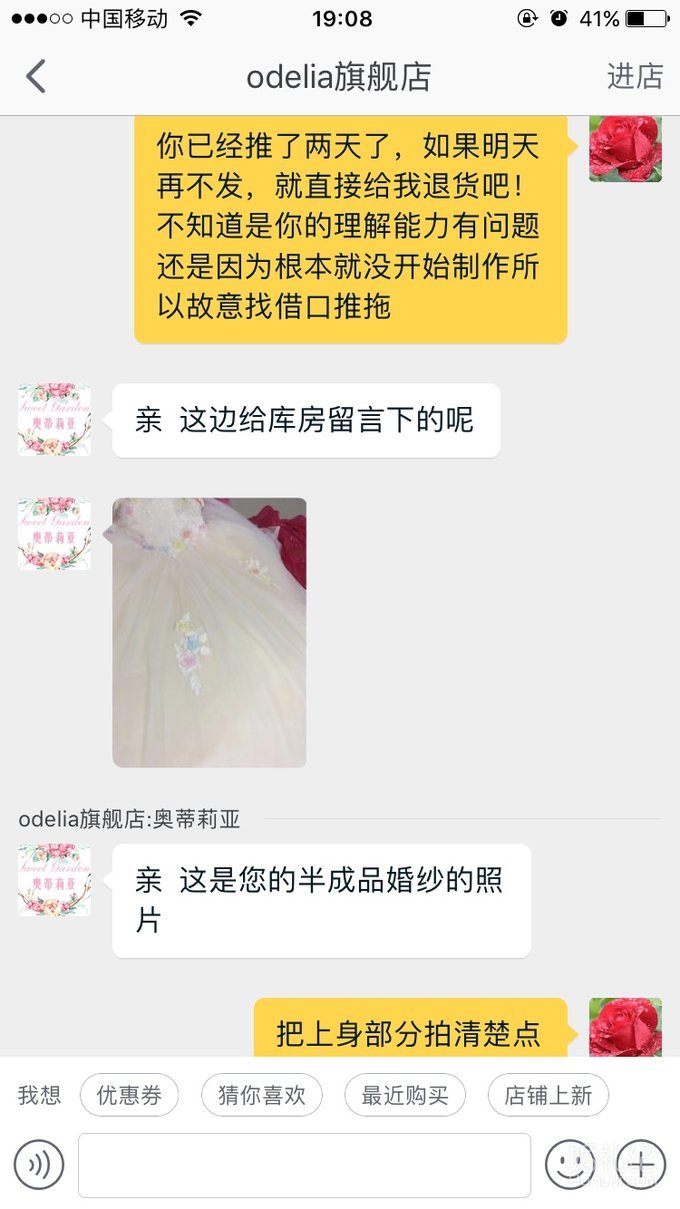Select the 猜你喜欢 chip
The image size is (680, 1209).
click(261, 1095)
